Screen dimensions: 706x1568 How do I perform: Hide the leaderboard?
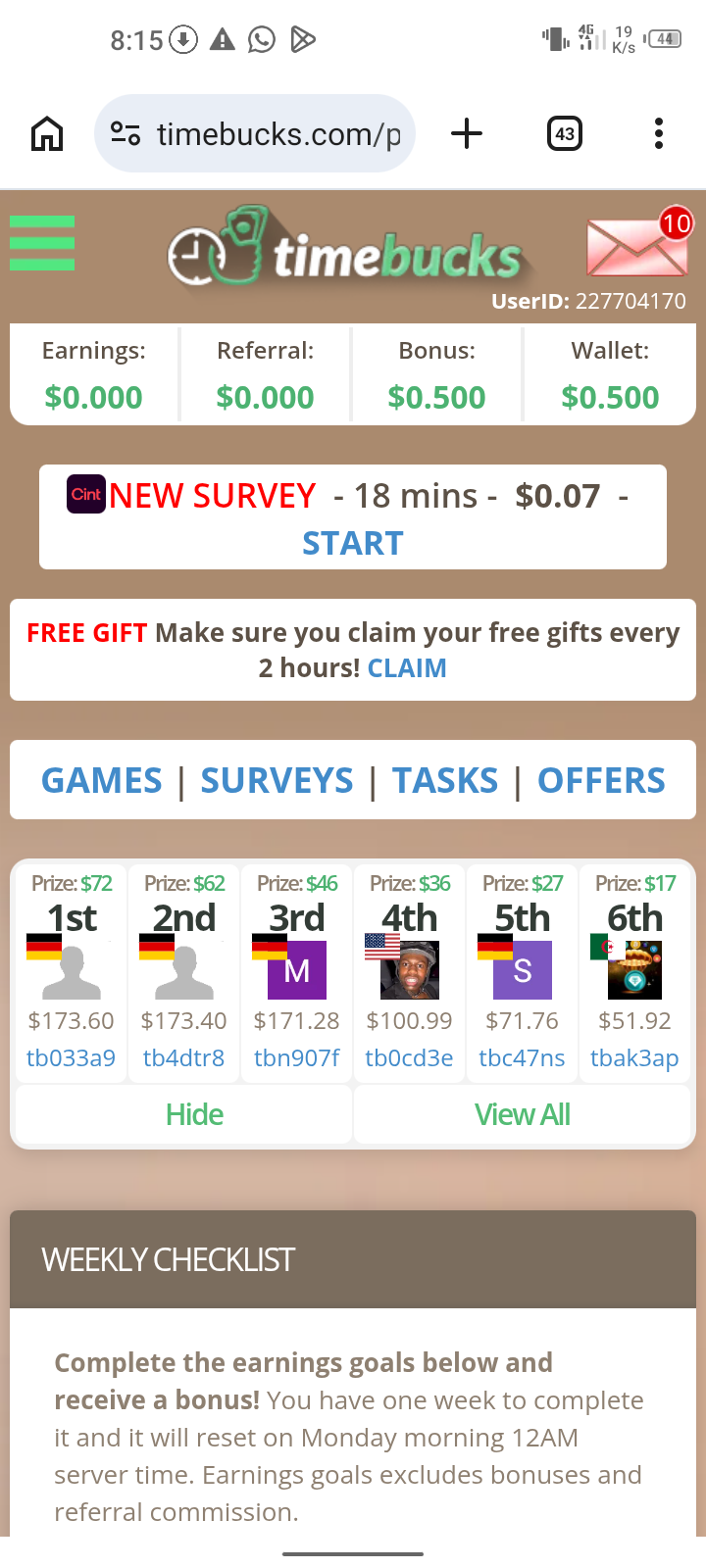click(194, 1115)
